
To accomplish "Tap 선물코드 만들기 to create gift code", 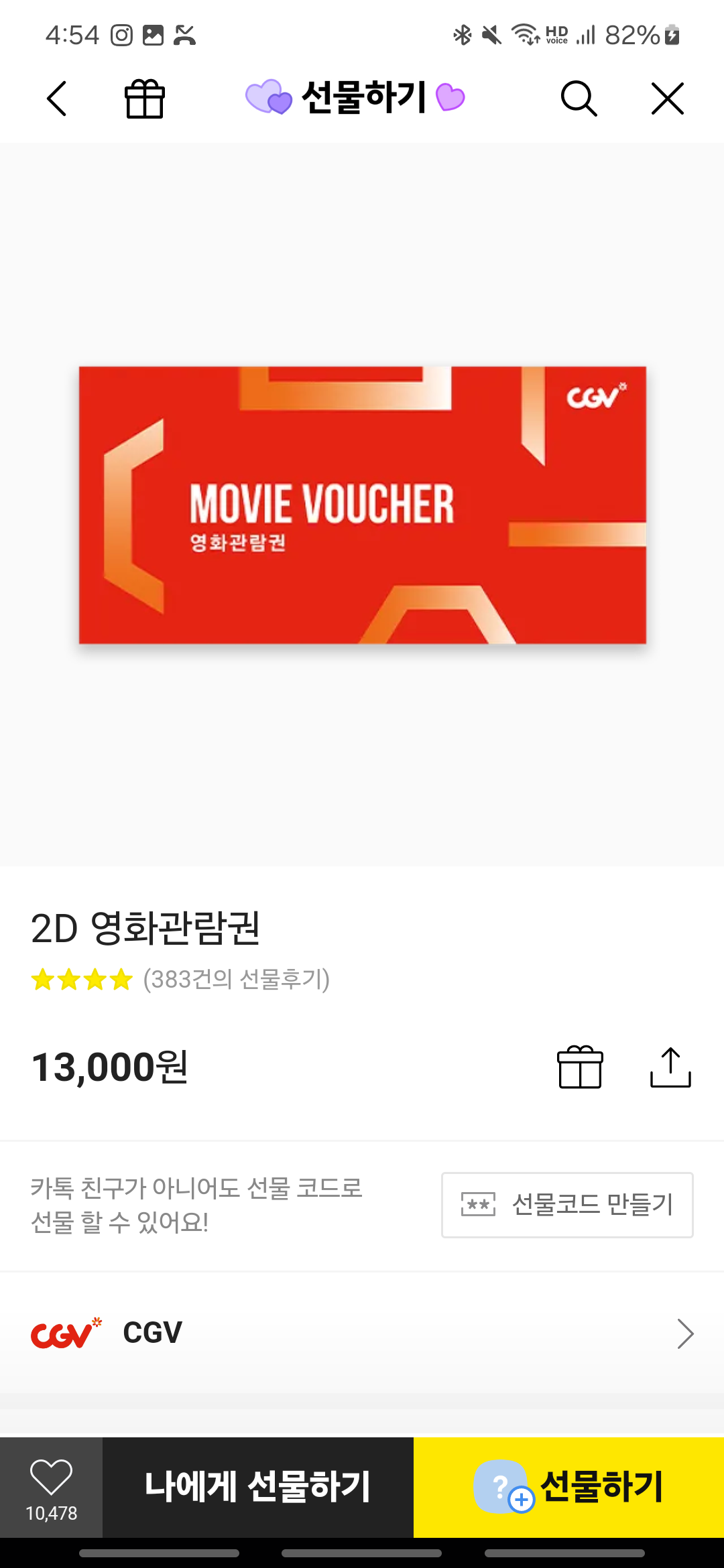I will (x=566, y=1205).
